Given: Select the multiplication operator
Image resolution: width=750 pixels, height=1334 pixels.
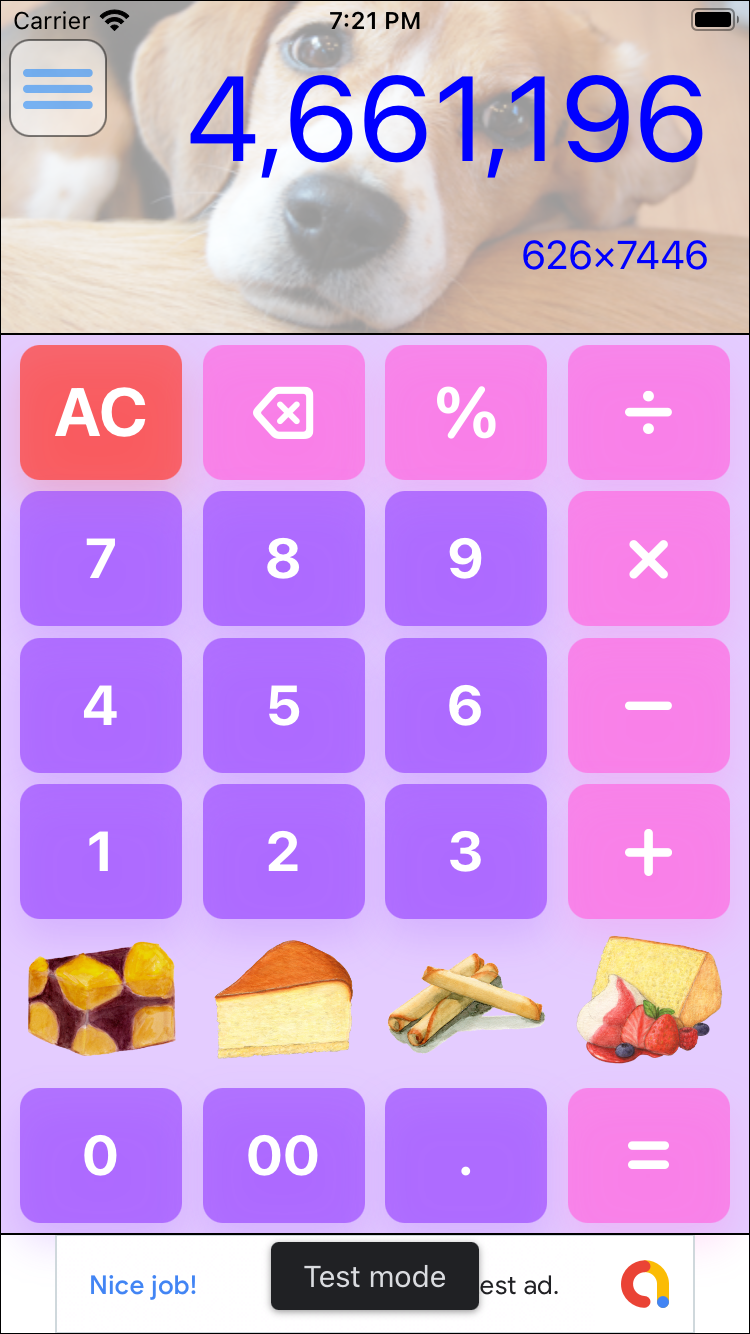Looking at the screenshot, I should (648, 558).
